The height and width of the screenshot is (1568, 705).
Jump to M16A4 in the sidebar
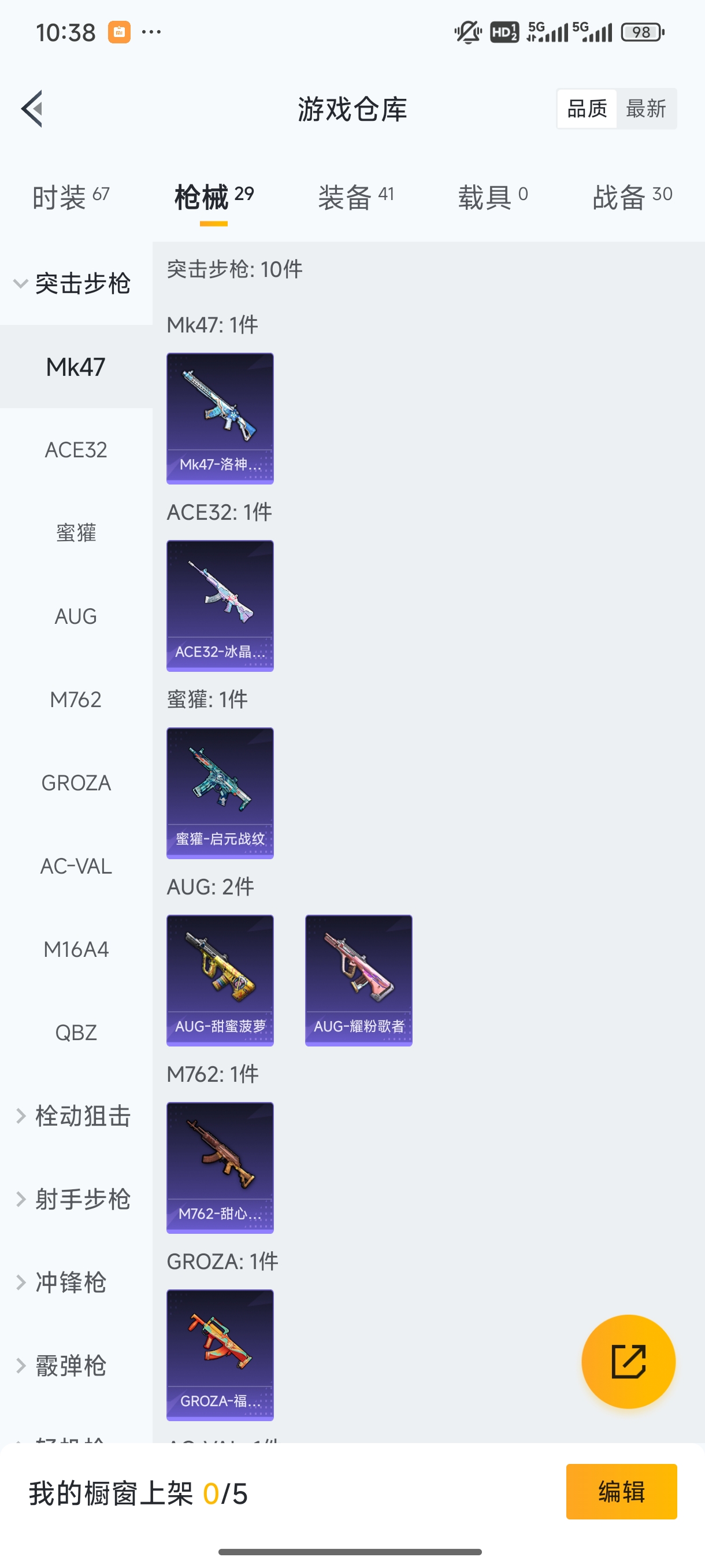(76, 949)
